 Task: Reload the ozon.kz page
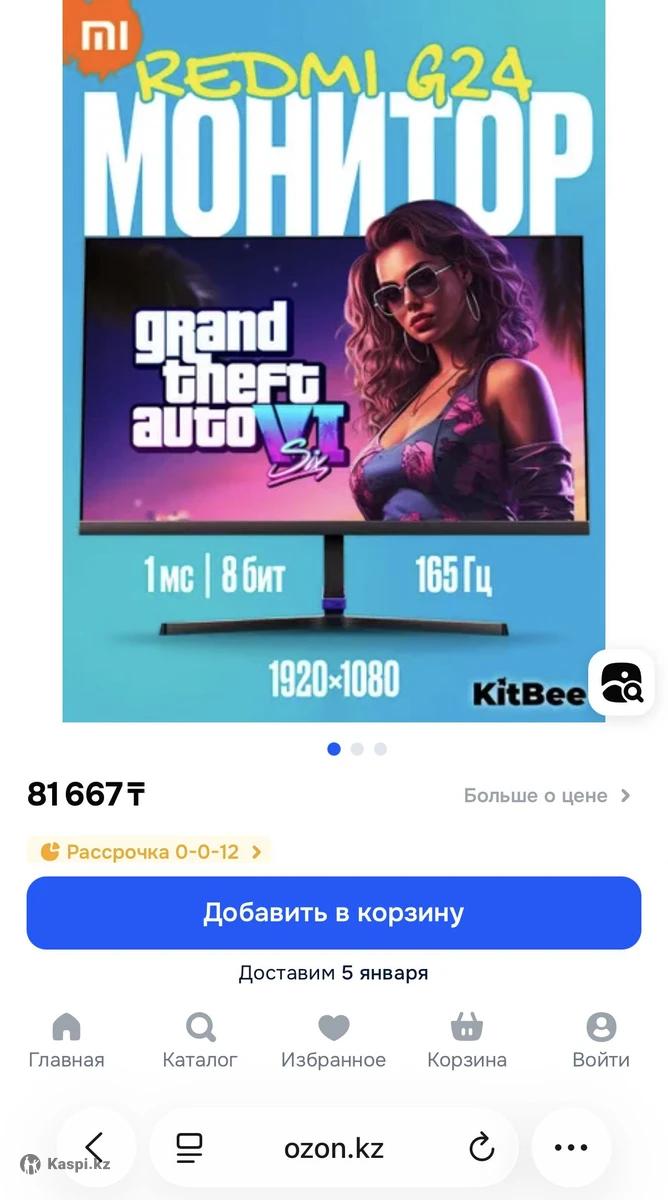pyautogui.click(x=482, y=1147)
